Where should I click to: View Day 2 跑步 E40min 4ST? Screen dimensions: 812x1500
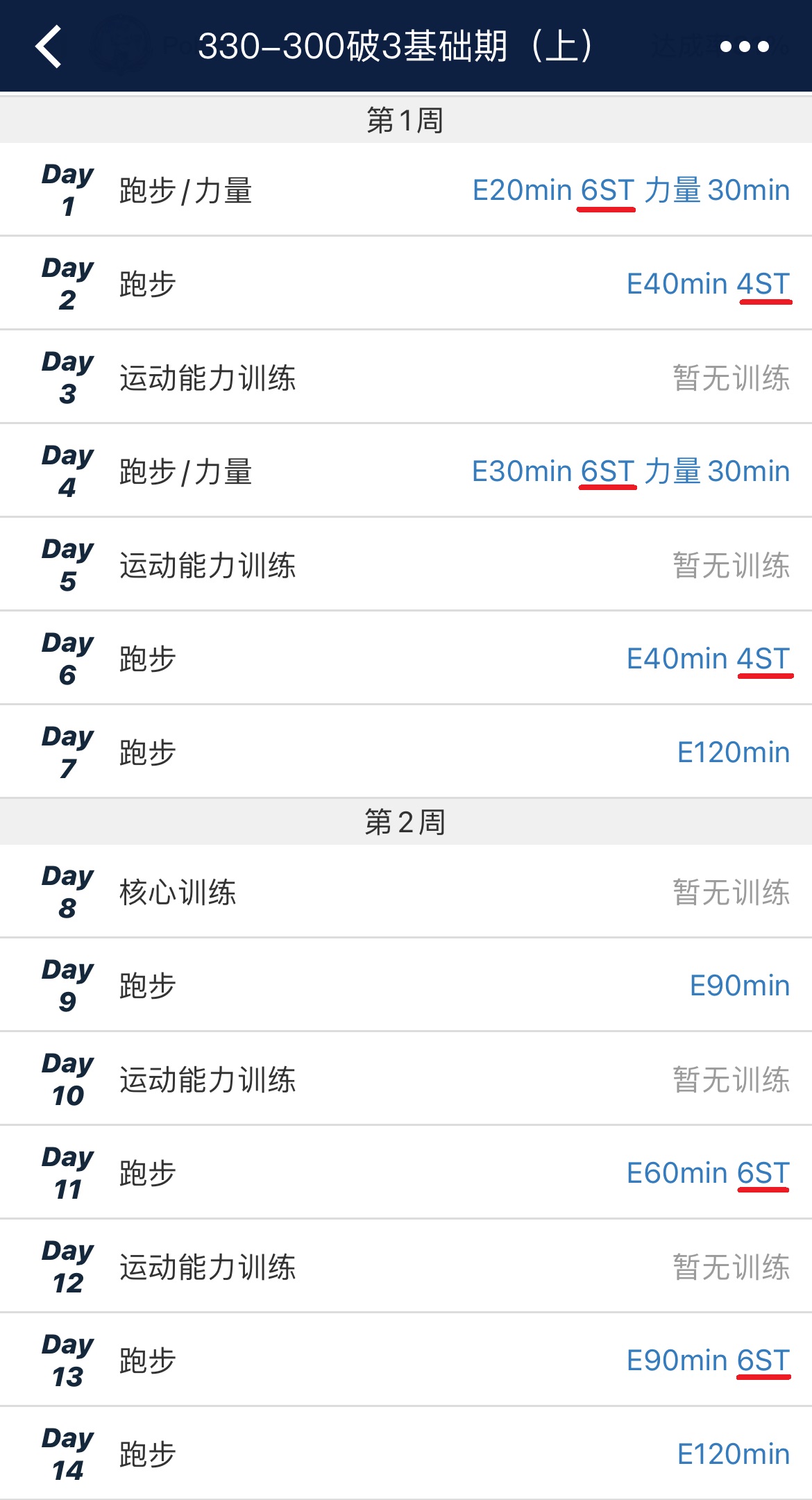point(406,283)
